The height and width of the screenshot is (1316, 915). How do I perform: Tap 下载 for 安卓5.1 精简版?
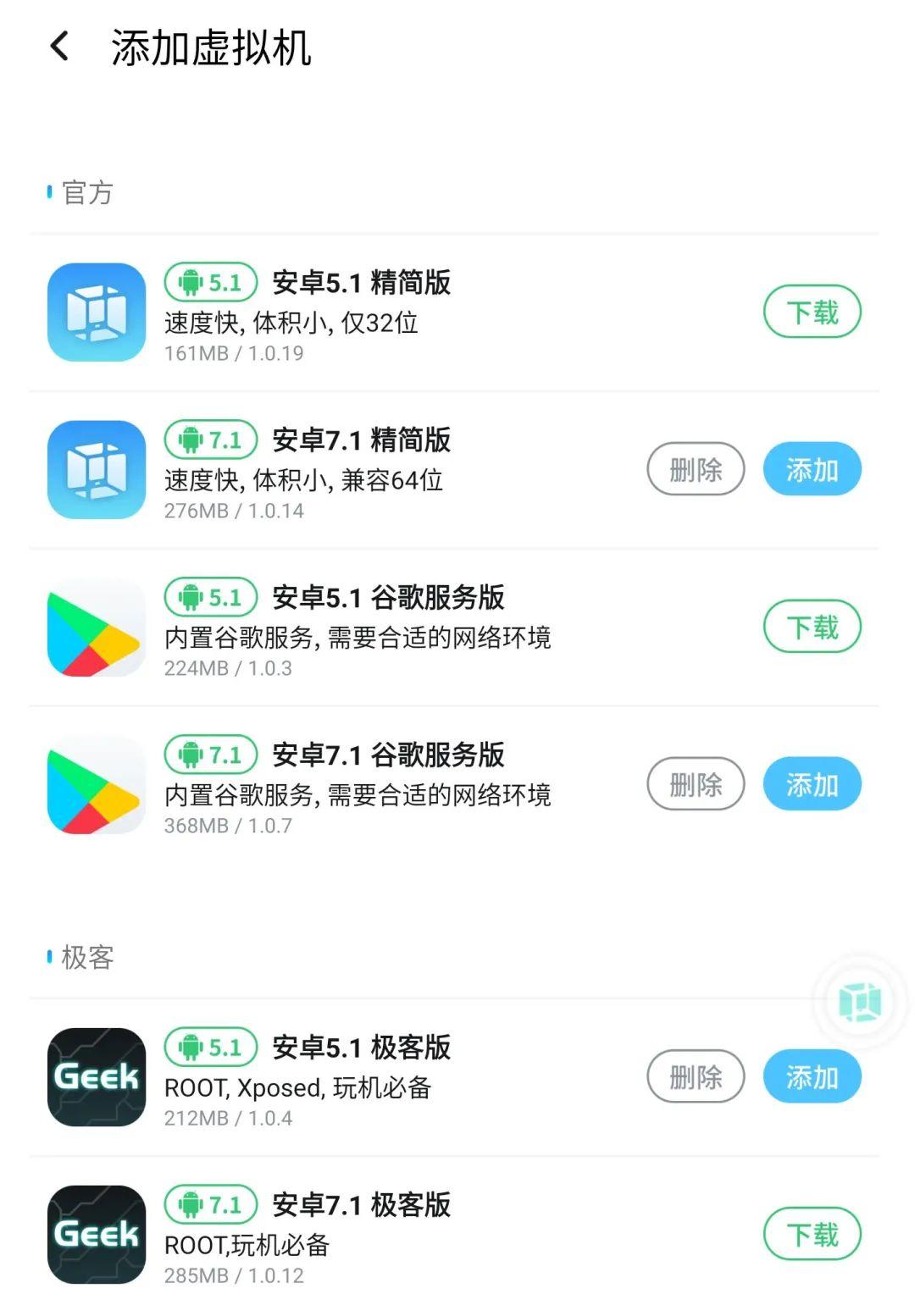coord(812,312)
